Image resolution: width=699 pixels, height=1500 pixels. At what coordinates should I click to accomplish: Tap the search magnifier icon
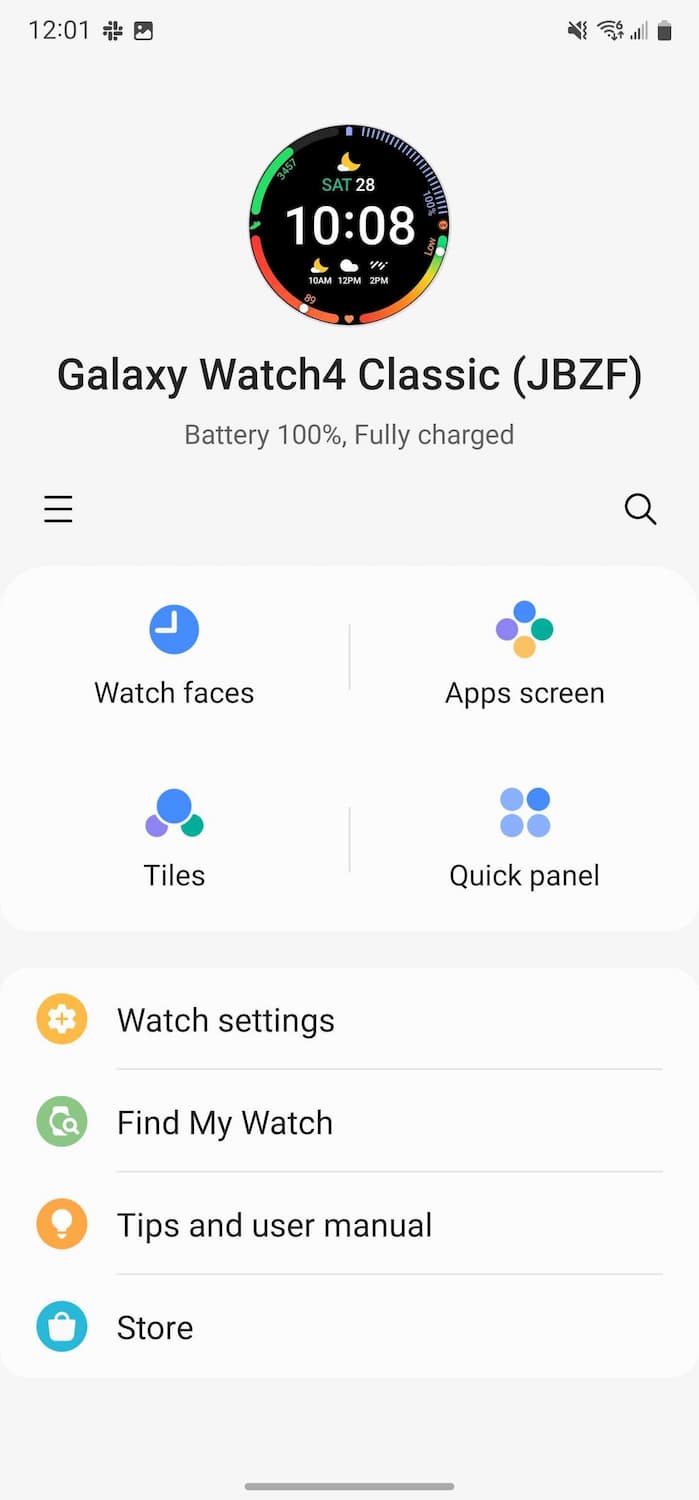(640, 509)
